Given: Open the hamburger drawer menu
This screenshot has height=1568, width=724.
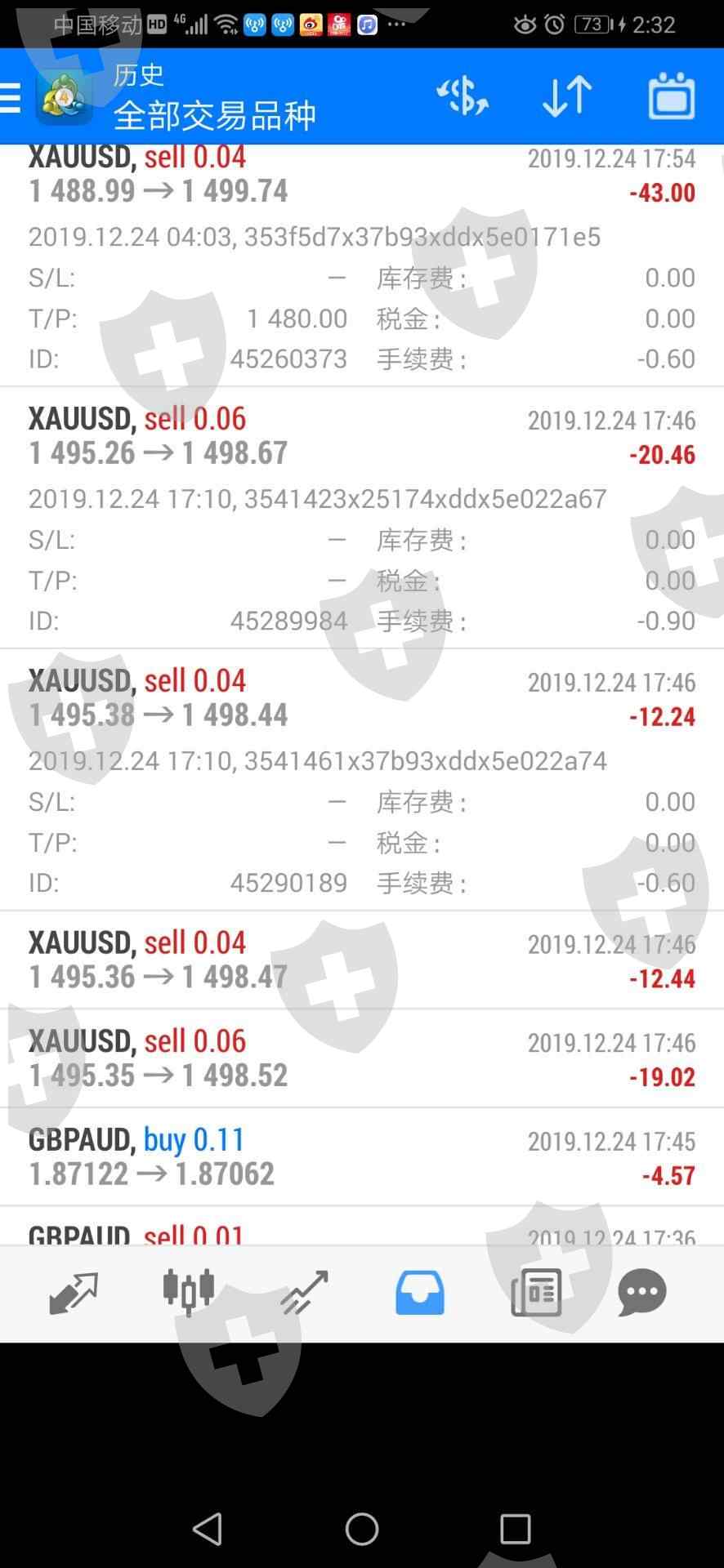Looking at the screenshot, I should pyautogui.click(x=11, y=97).
